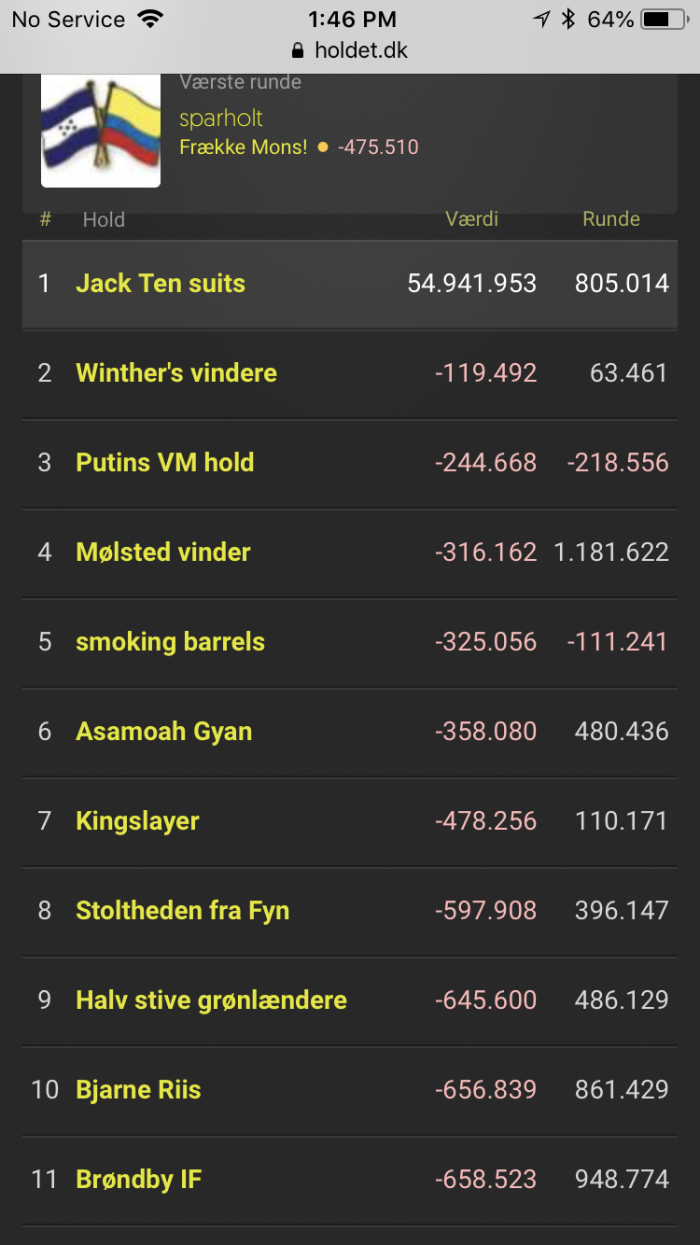View Stoltheden fra Fyn team
Image resolution: width=700 pixels, height=1245 pixels.
(x=182, y=911)
